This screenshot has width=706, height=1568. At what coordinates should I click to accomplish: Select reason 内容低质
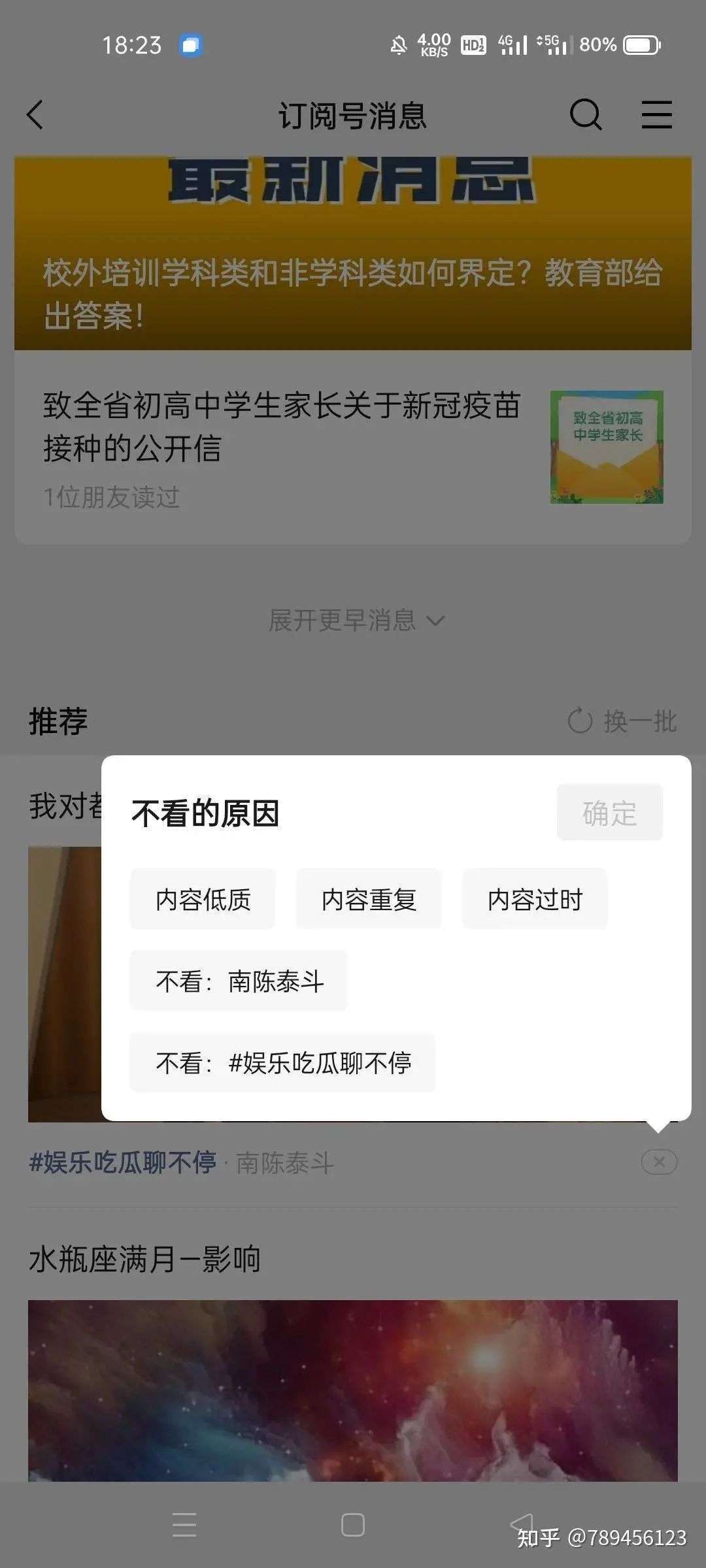pos(203,900)
